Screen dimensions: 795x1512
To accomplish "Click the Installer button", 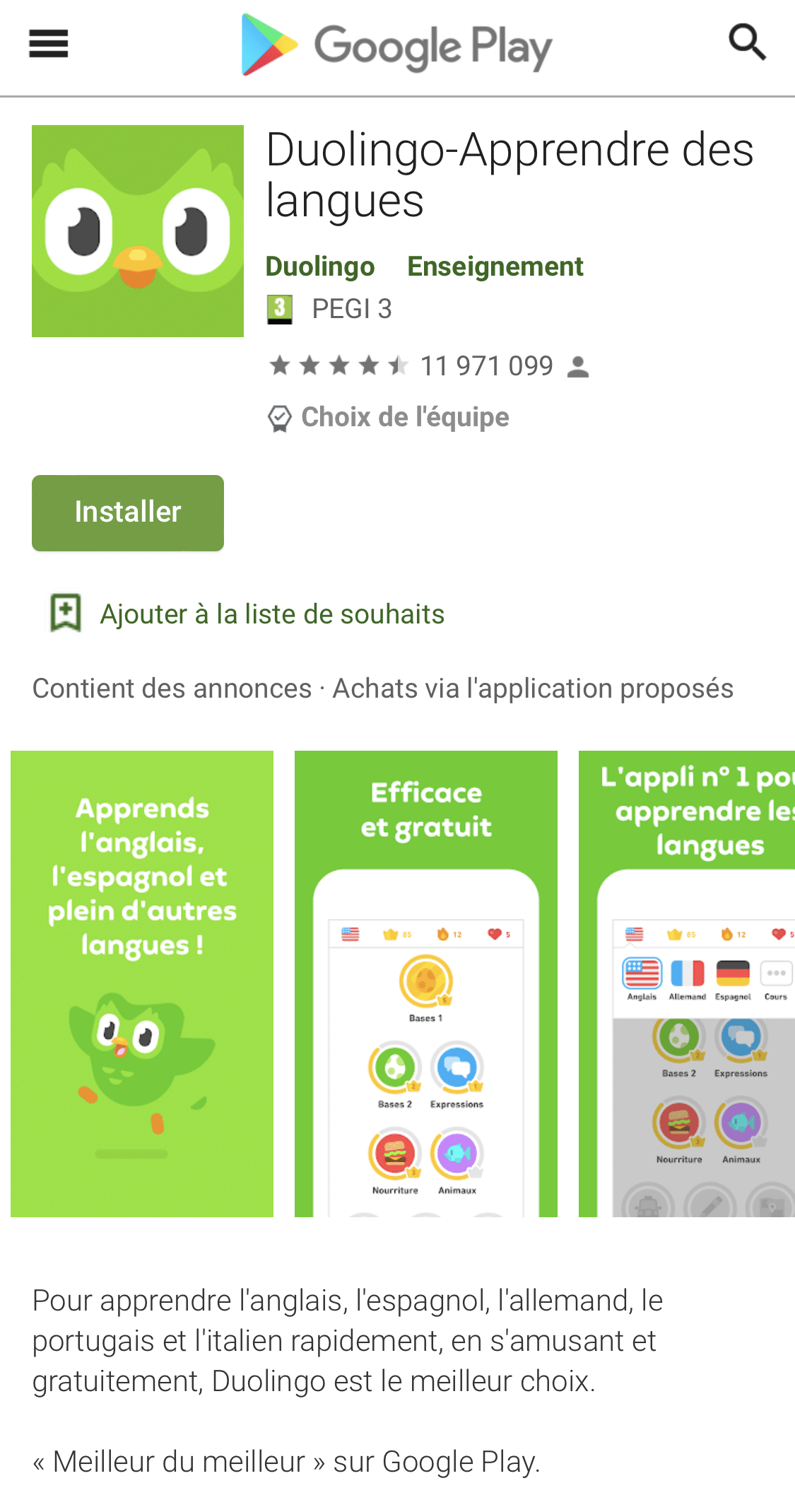I will pos(127,512).
